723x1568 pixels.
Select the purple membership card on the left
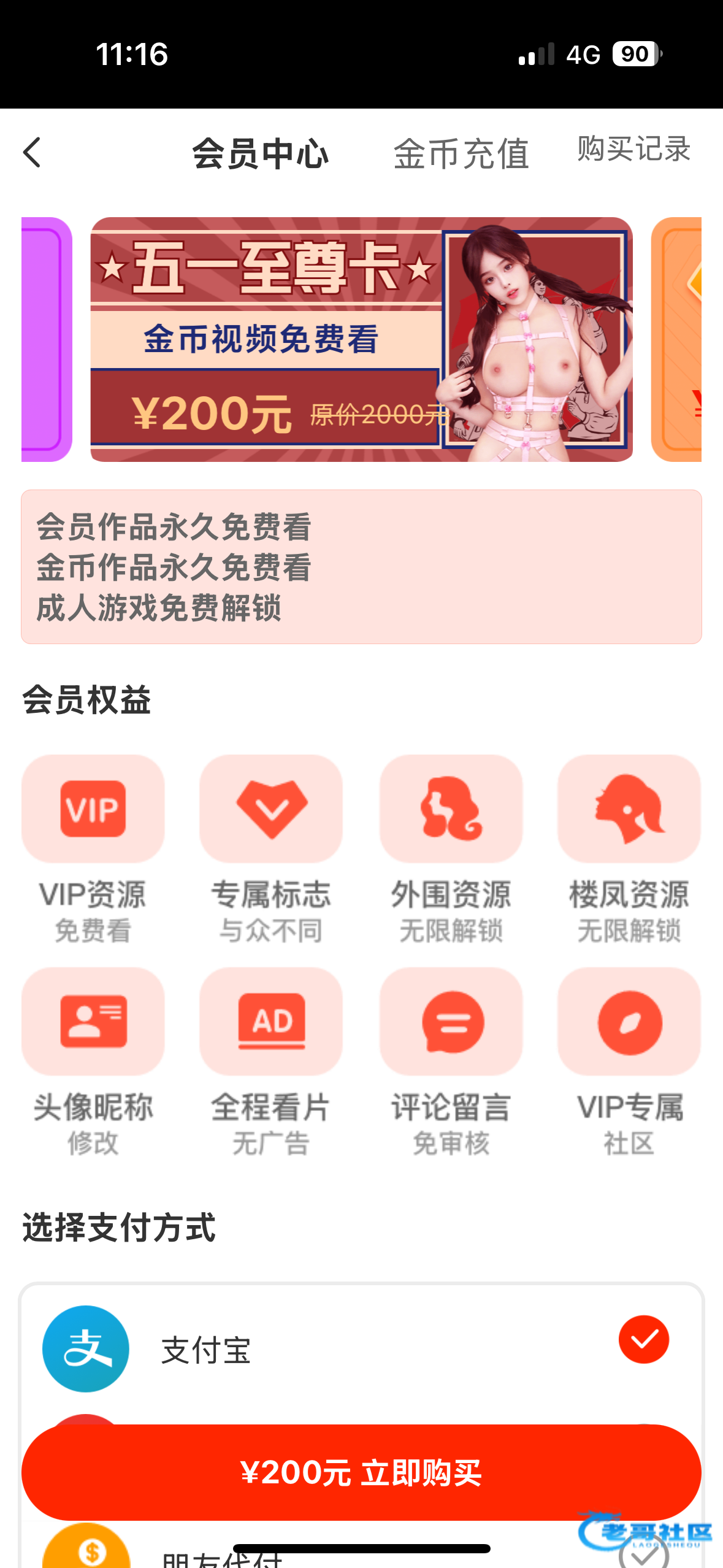click(x=46, y=339)
